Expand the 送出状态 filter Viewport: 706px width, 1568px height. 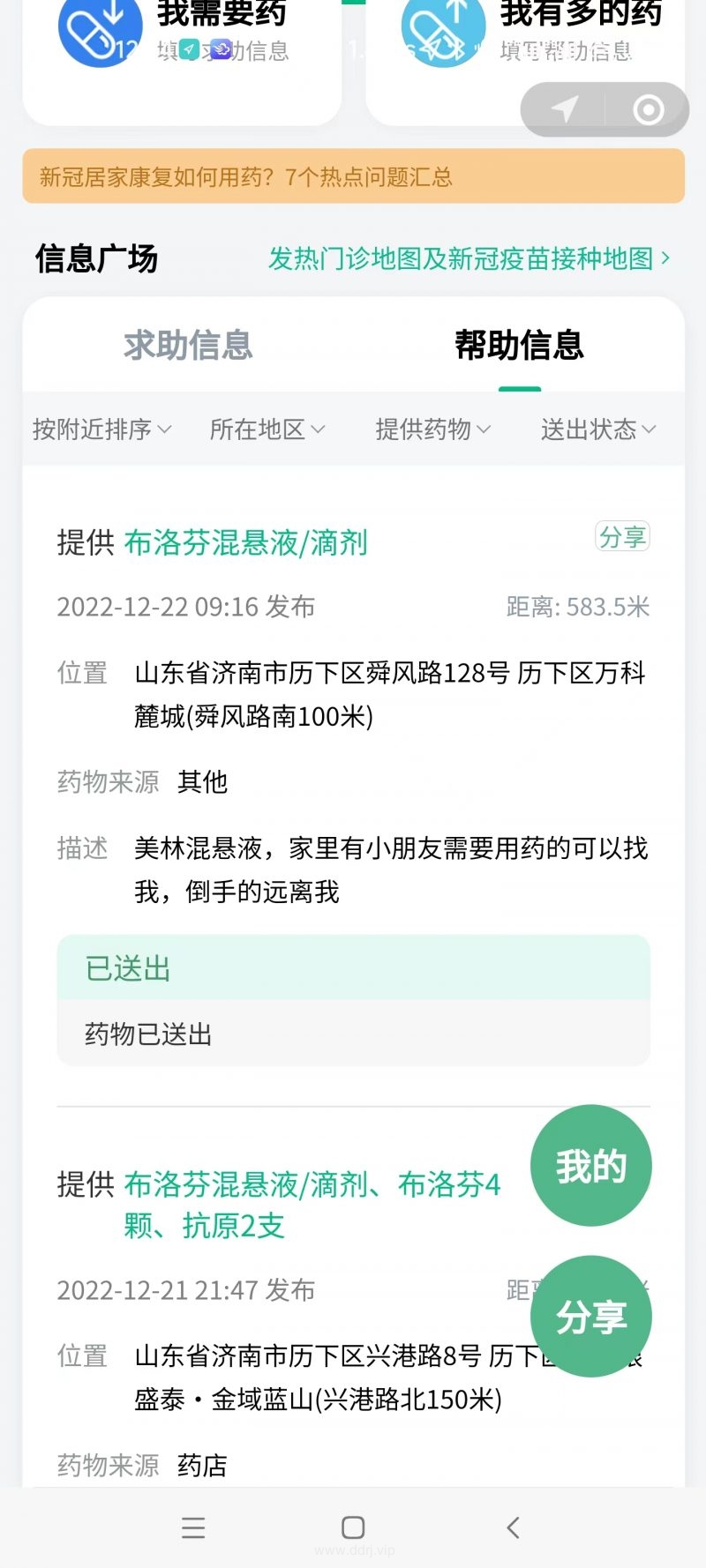click(598, 429)
